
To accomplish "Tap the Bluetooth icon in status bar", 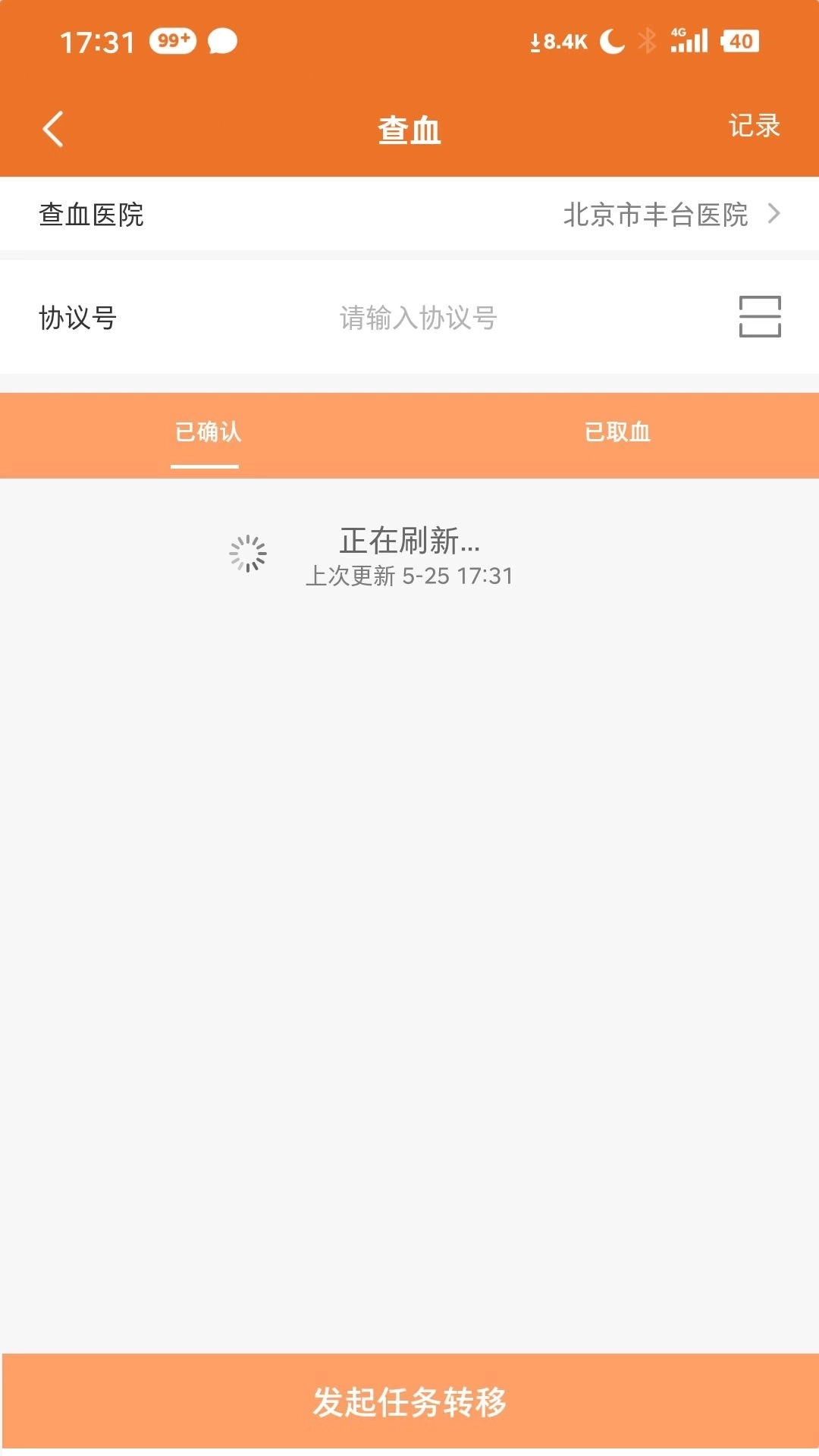I will tap(648, 42).
